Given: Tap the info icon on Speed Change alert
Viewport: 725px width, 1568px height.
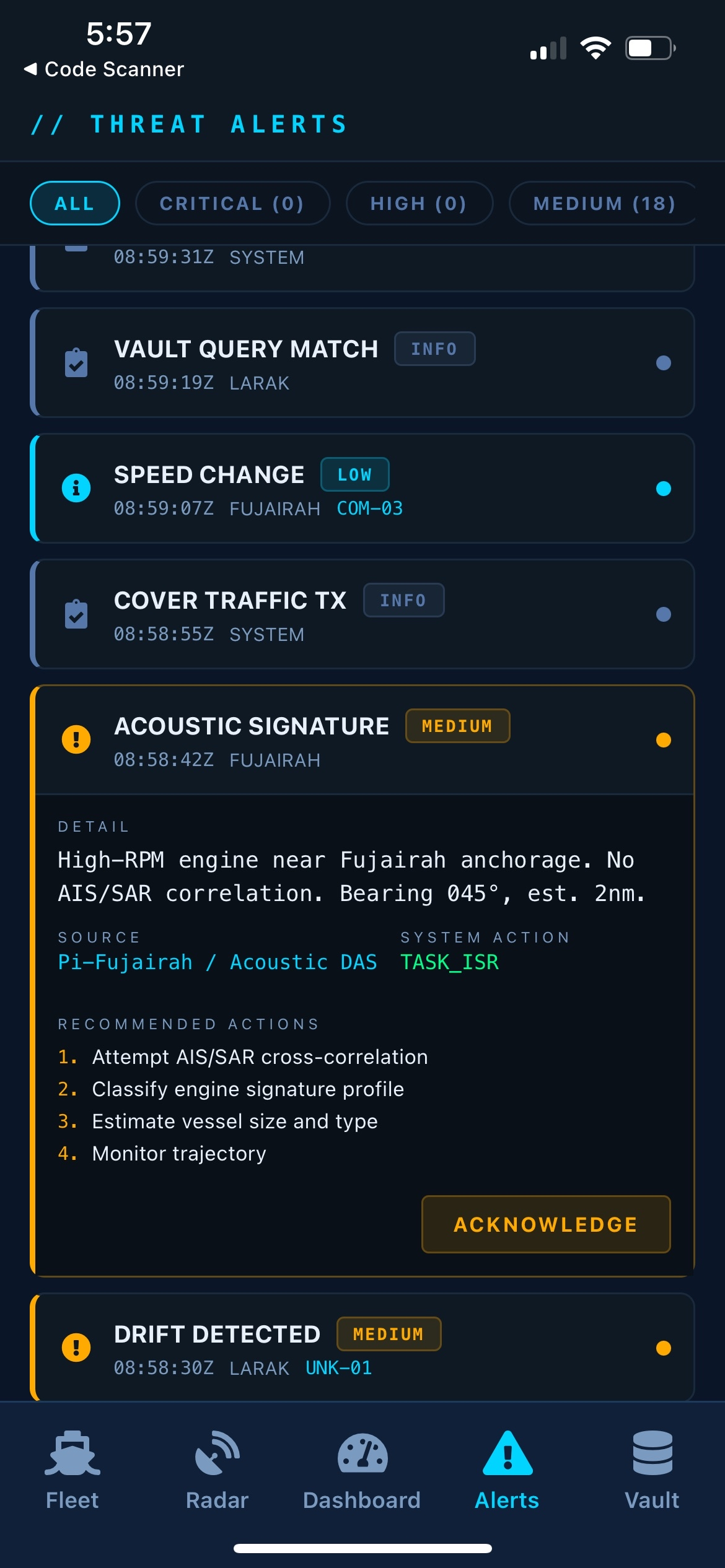Looking at the screenshot, I should coord(76,488).
